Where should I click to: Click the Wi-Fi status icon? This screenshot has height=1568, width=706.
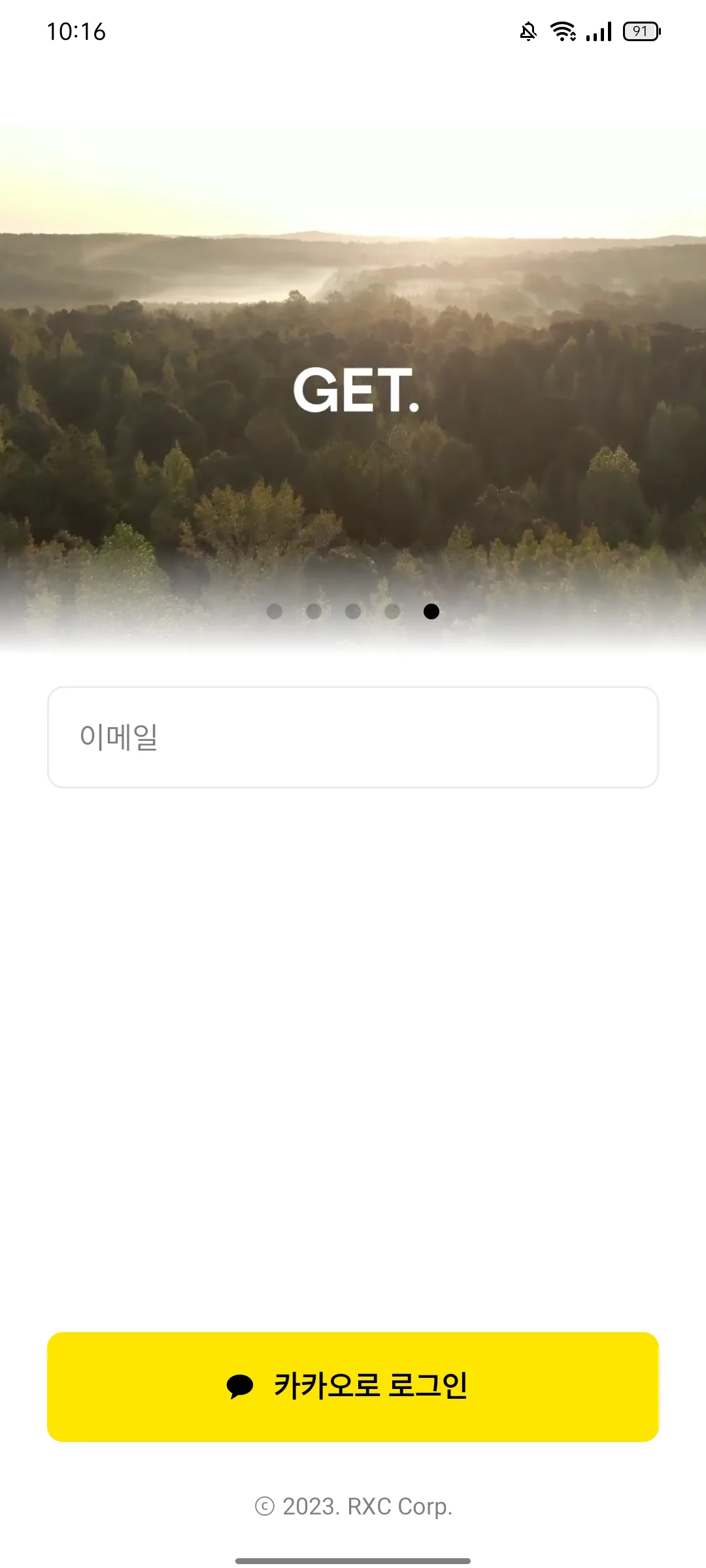pyautogui.click(x=563, y=31)
